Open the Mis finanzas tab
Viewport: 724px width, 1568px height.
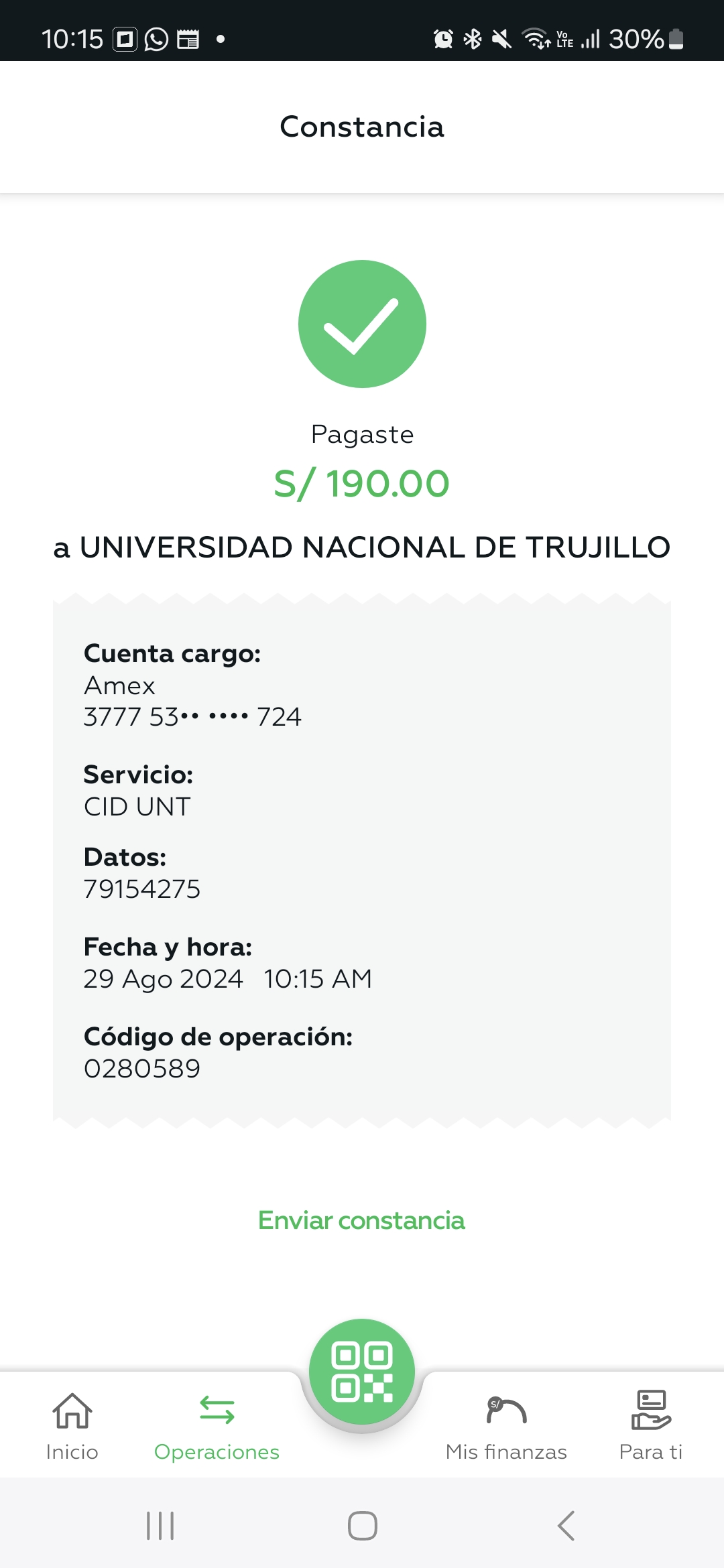pyautogui.click(x=506, y=1425)
